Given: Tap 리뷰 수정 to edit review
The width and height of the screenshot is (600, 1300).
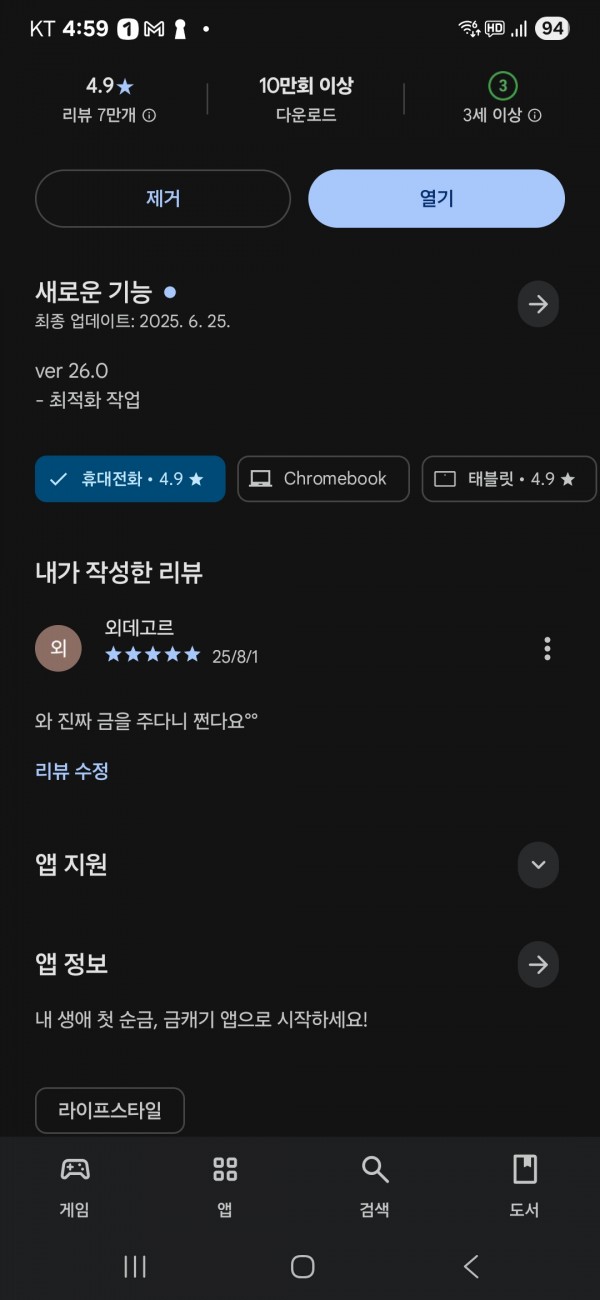Looking at the screenshot, I should [72, 771].
